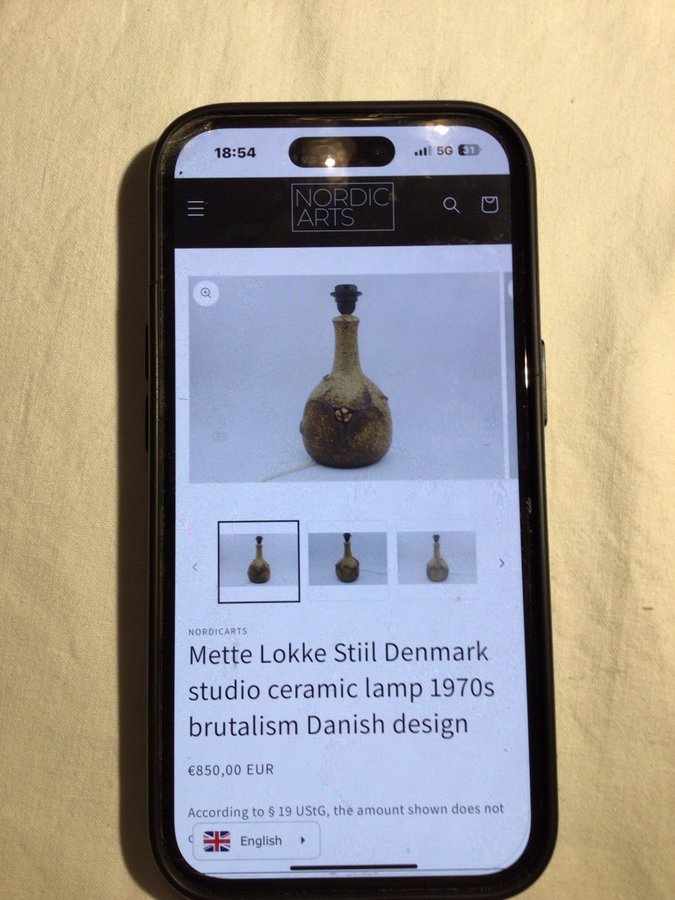This screenshot has width=675, height=900.
Task: Open the hamburger menu
Action: (x=196, y=208)
